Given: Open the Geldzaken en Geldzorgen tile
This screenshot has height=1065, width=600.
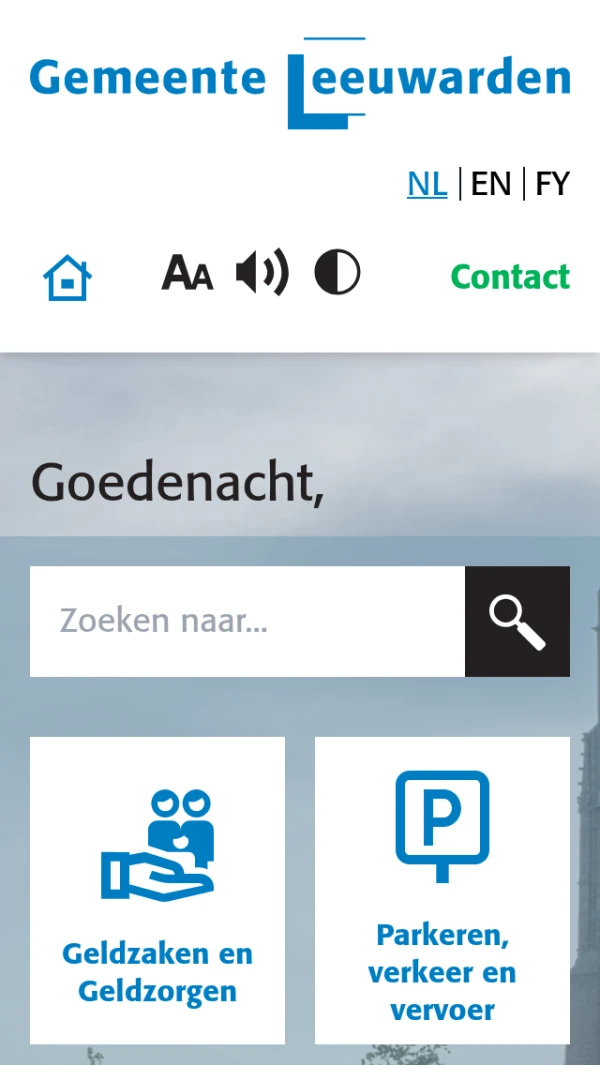Looking at the screenshot, I should pyautogui.click(x=157, y=890).
